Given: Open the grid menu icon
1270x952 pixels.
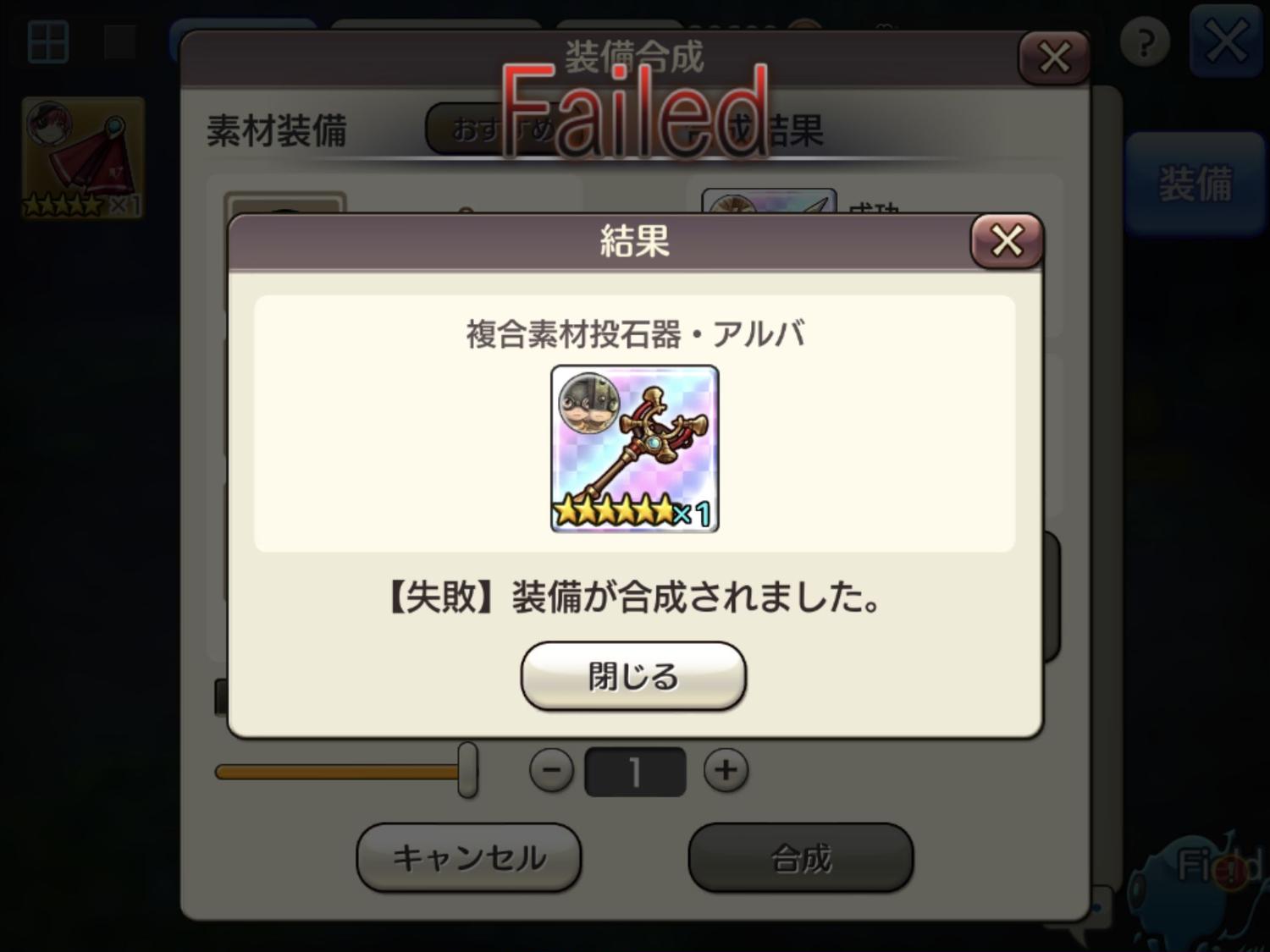Looking at the screenshot, I should tap(47, 41).
